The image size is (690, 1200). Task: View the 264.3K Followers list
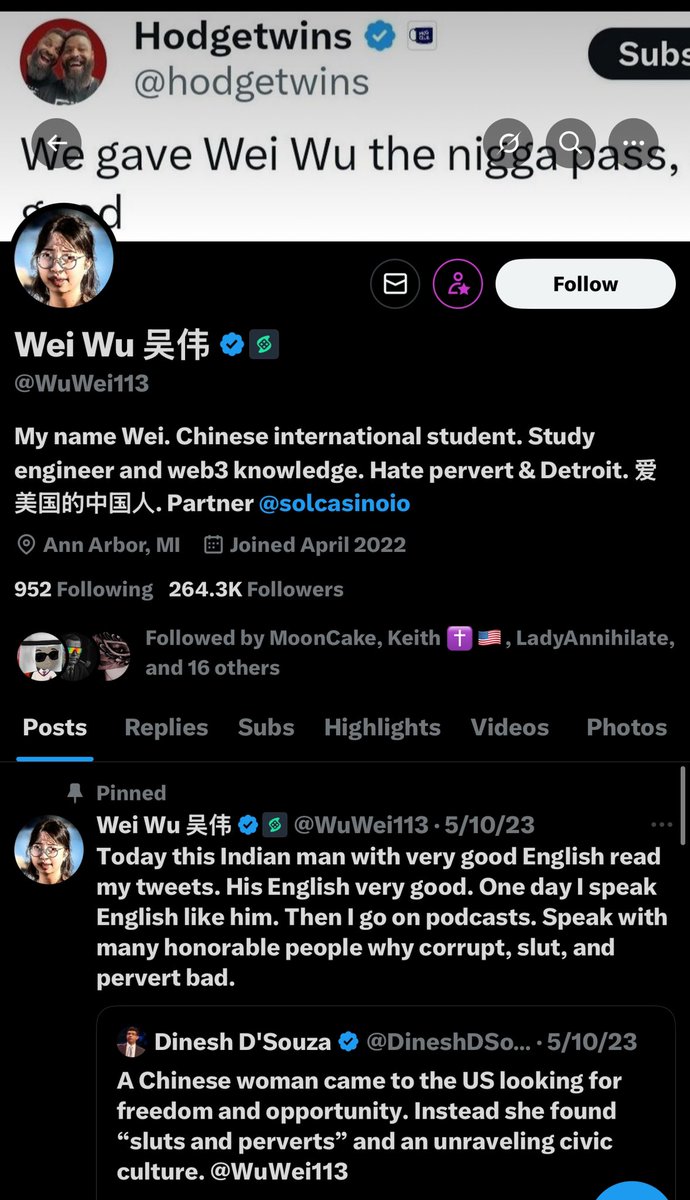point(256,589)
